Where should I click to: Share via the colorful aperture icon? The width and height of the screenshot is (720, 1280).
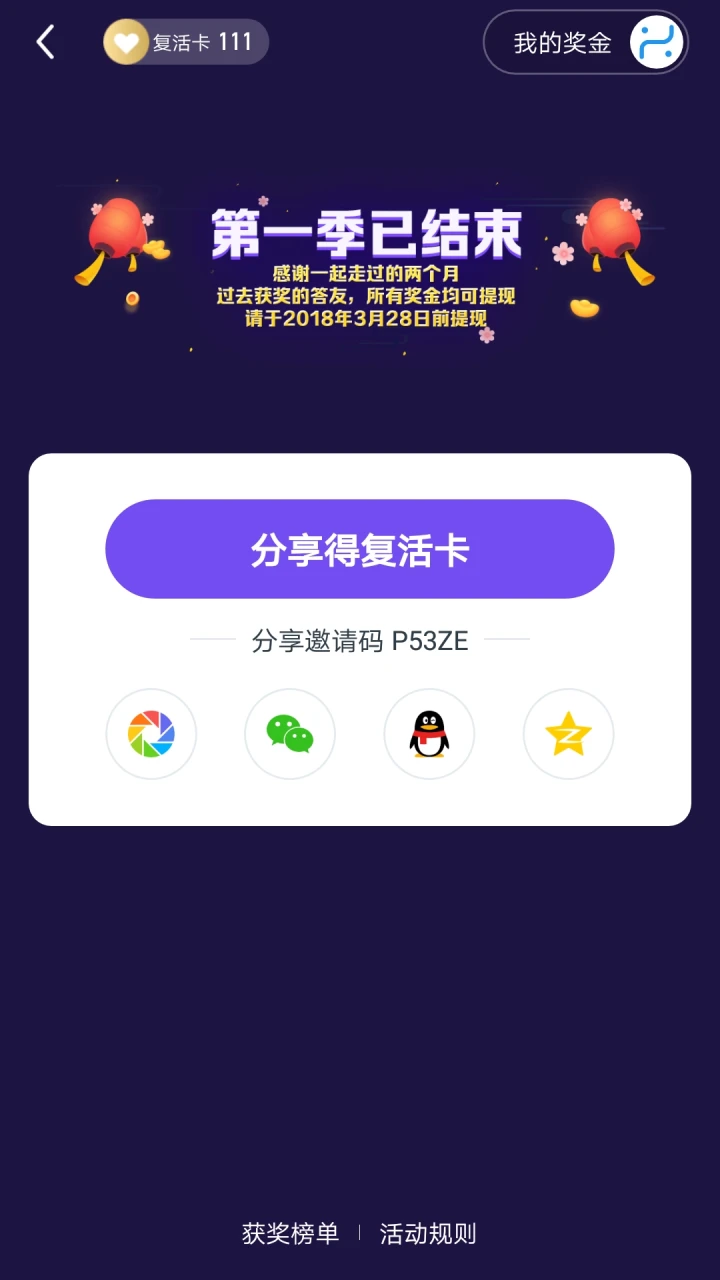[151, 734]
